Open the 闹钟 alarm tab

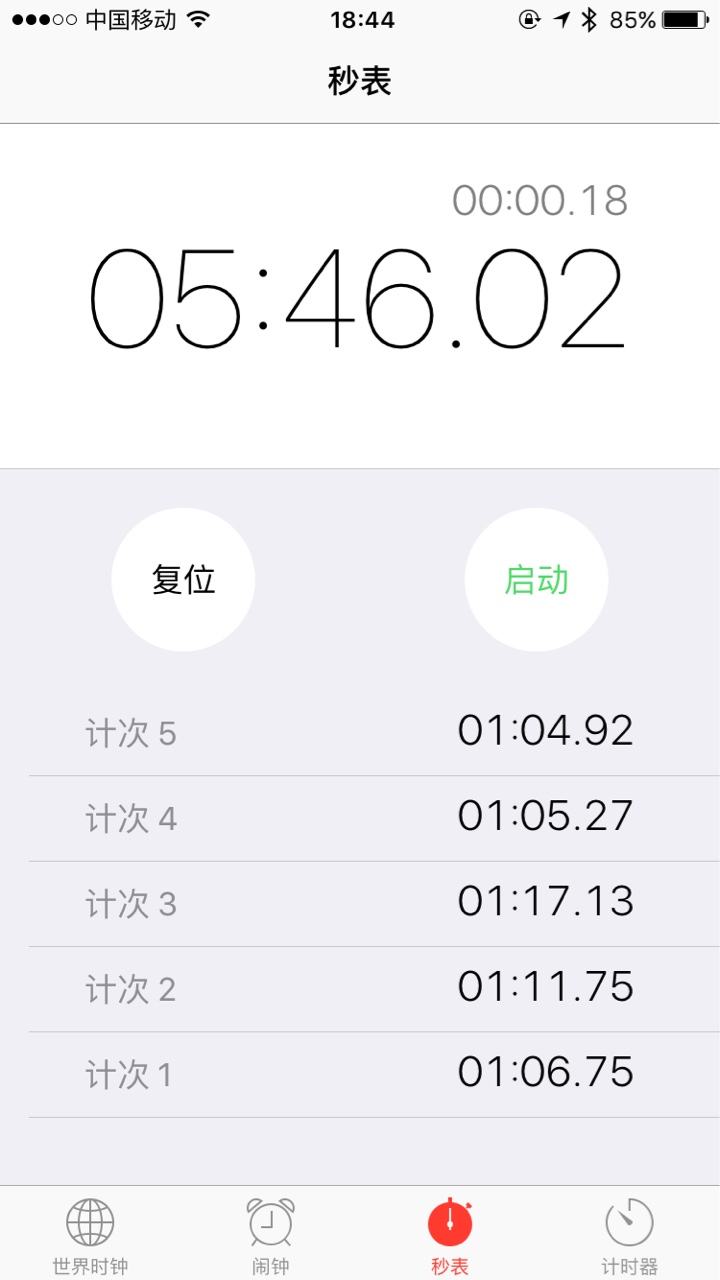(270, 1234)
